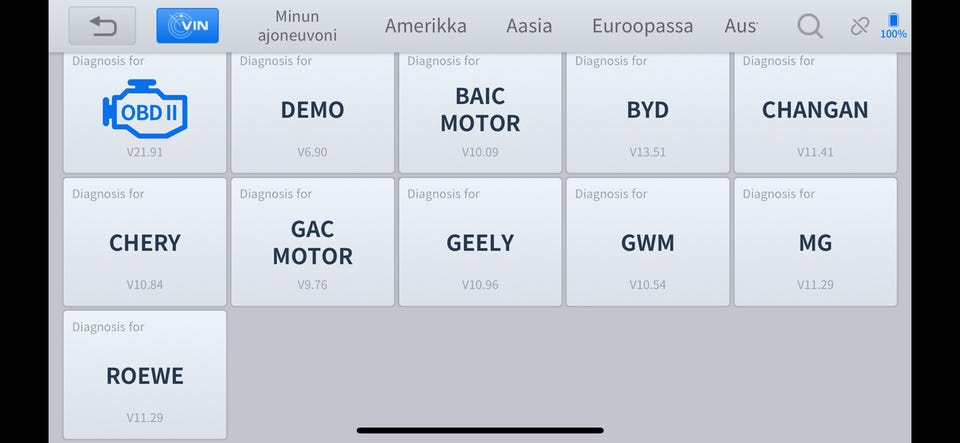The height and width of the screenshot is (443, 960).
Task: Open GEELY diagnosis
Action: click(x=480, y=242)
